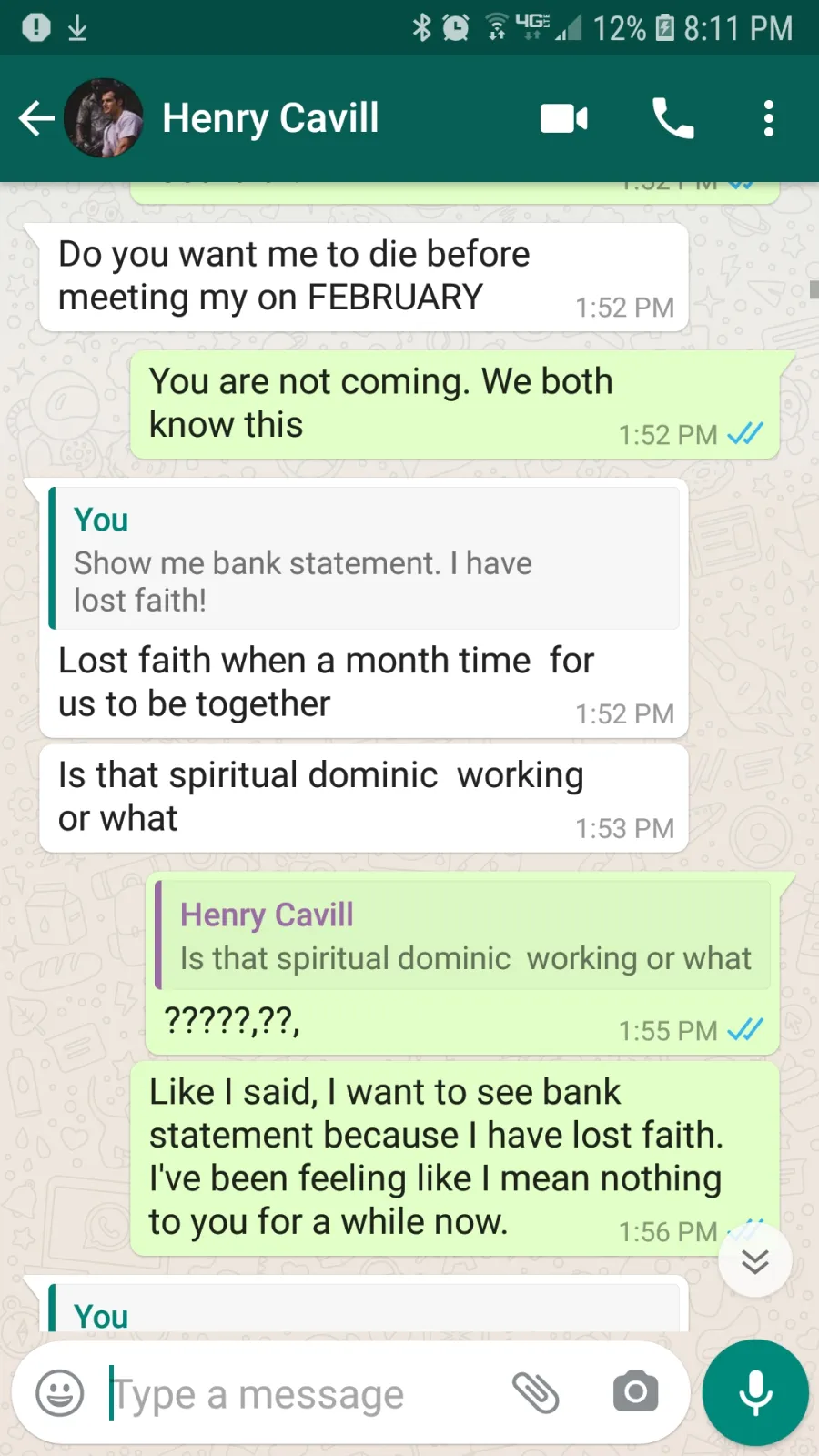819x1456 pixels.
Task: Open Henry Cavill's contact info
Action: tap(270, 118)
